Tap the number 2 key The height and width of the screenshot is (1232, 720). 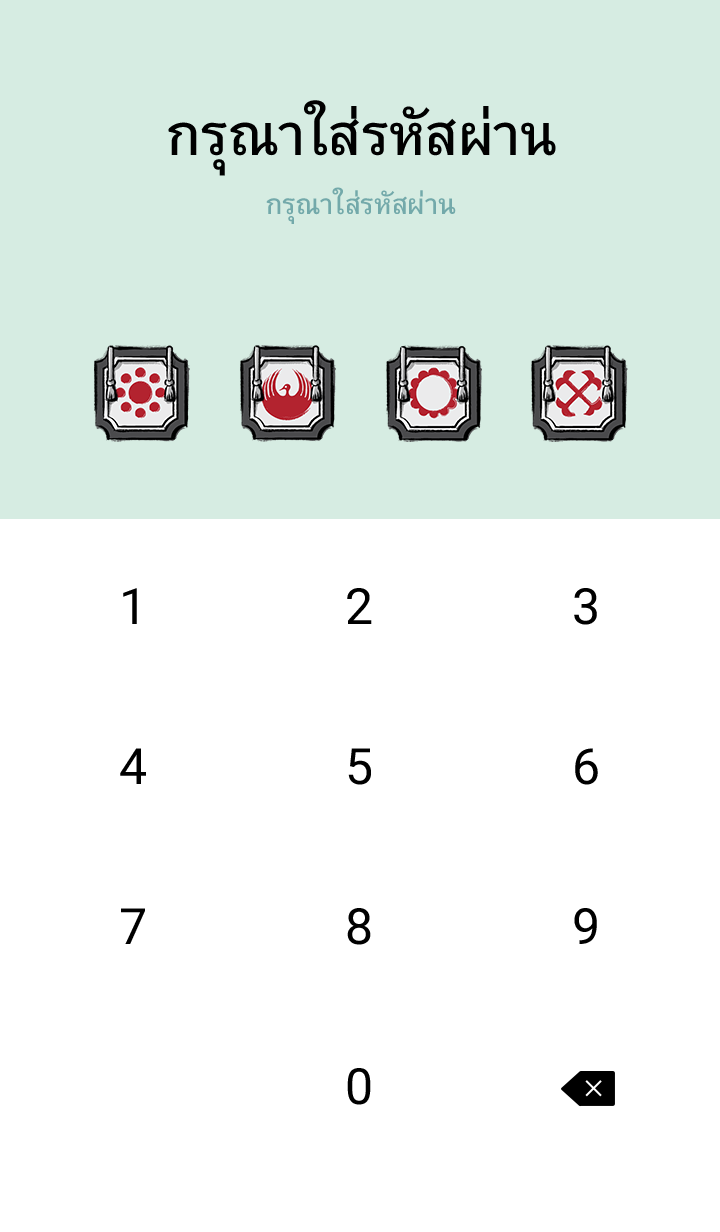(x=359, y=607)
